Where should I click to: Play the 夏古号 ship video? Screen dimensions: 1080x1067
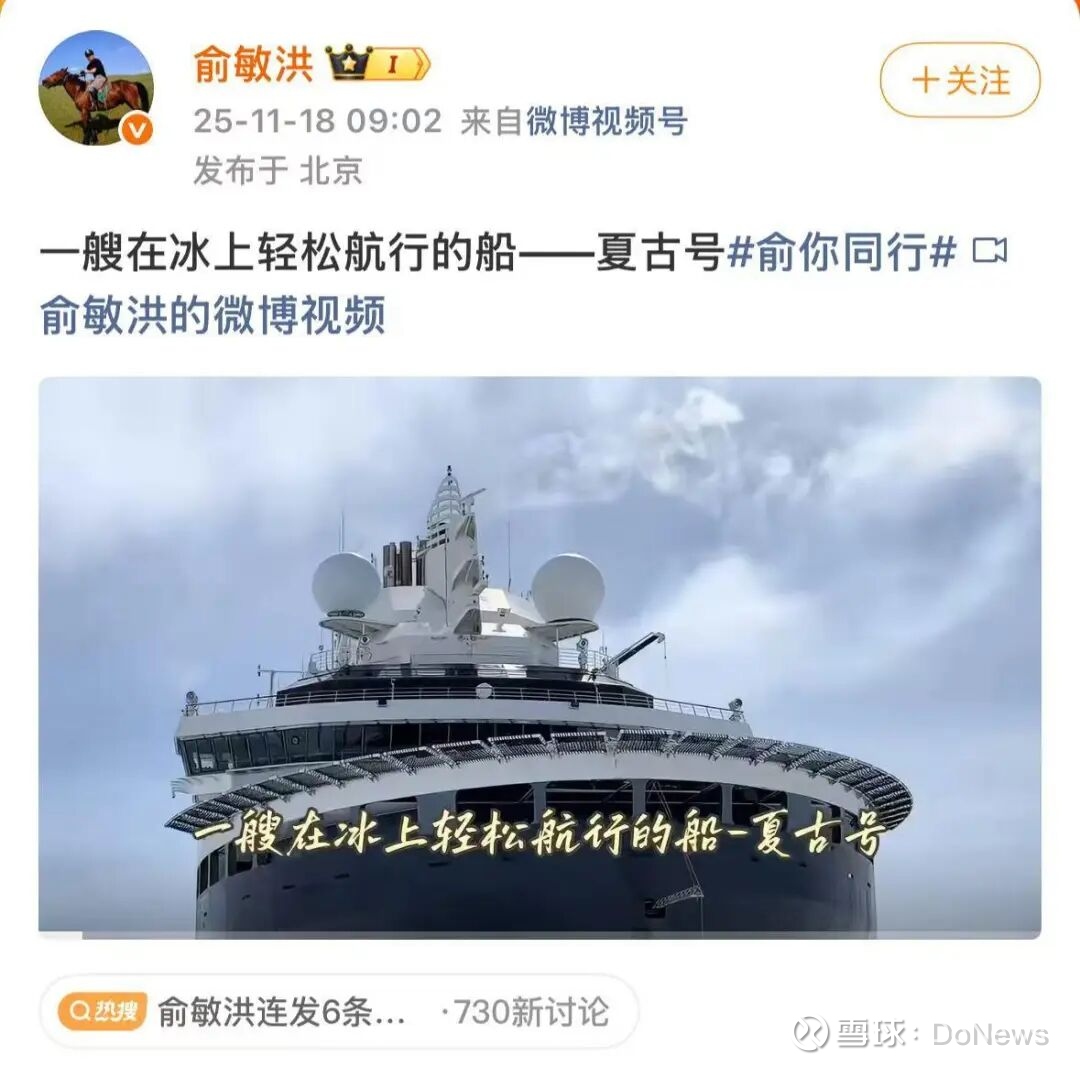(539, 657)
